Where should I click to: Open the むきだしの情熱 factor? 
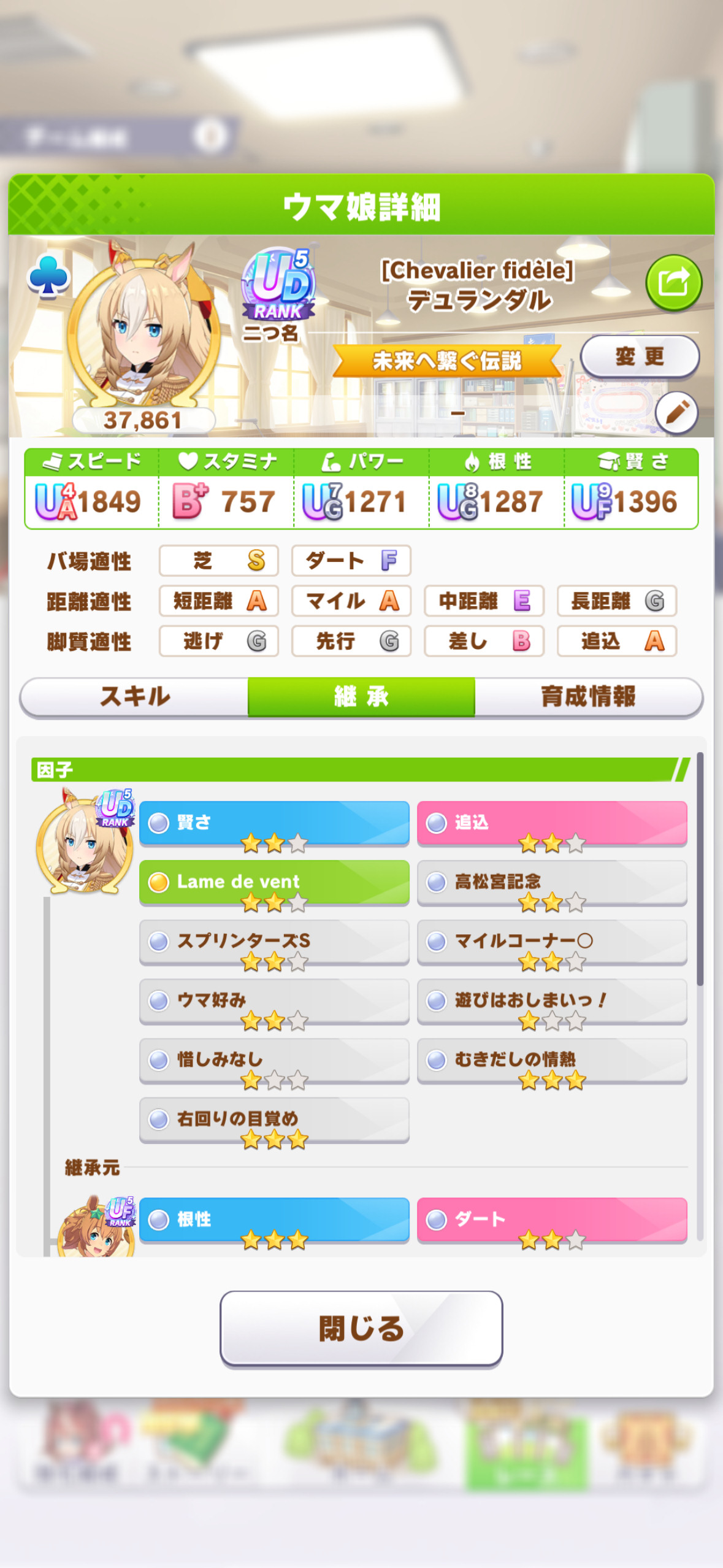(552, 1060)
